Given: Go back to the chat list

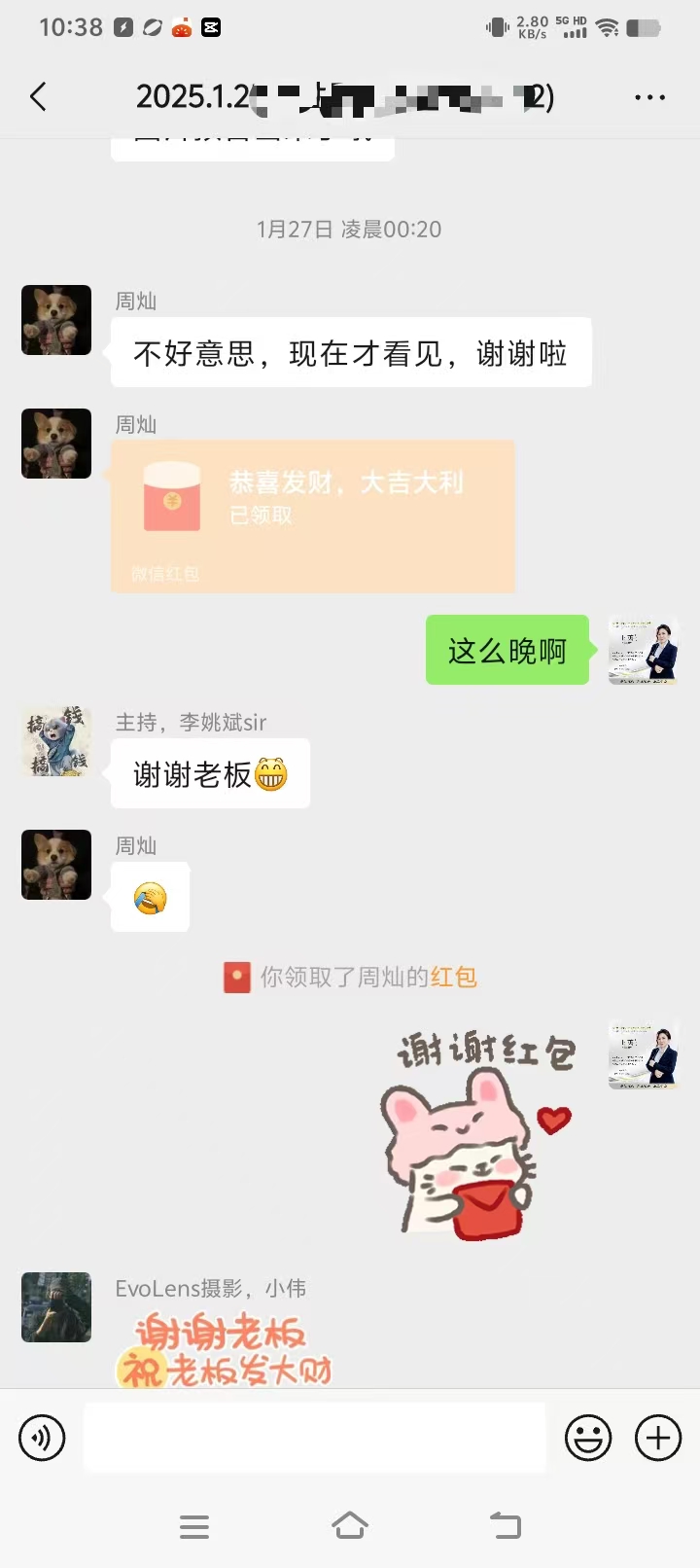Looking at the screenshot, I should 39,96.
